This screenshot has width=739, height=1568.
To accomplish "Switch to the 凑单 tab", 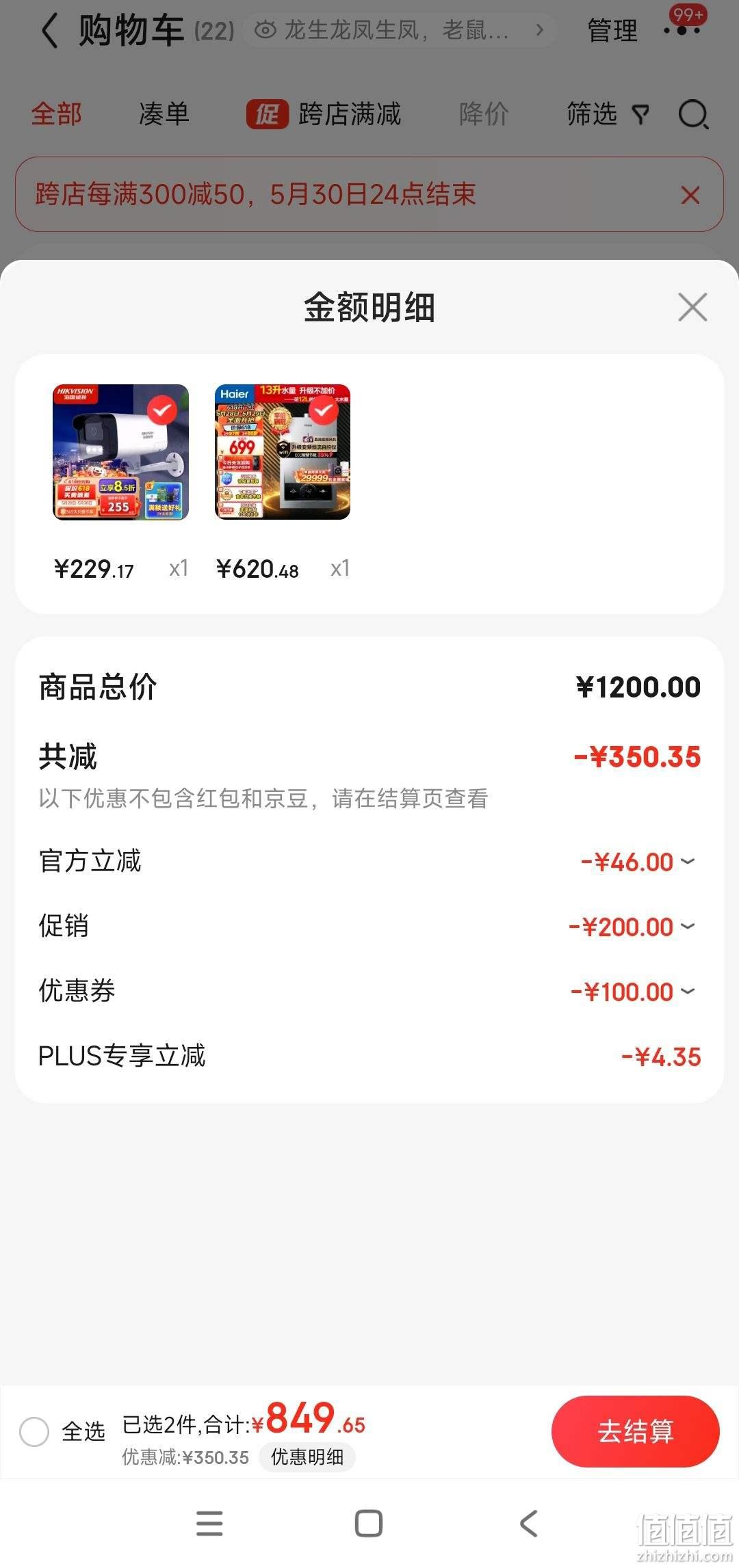I will click(x=164, y=114).
